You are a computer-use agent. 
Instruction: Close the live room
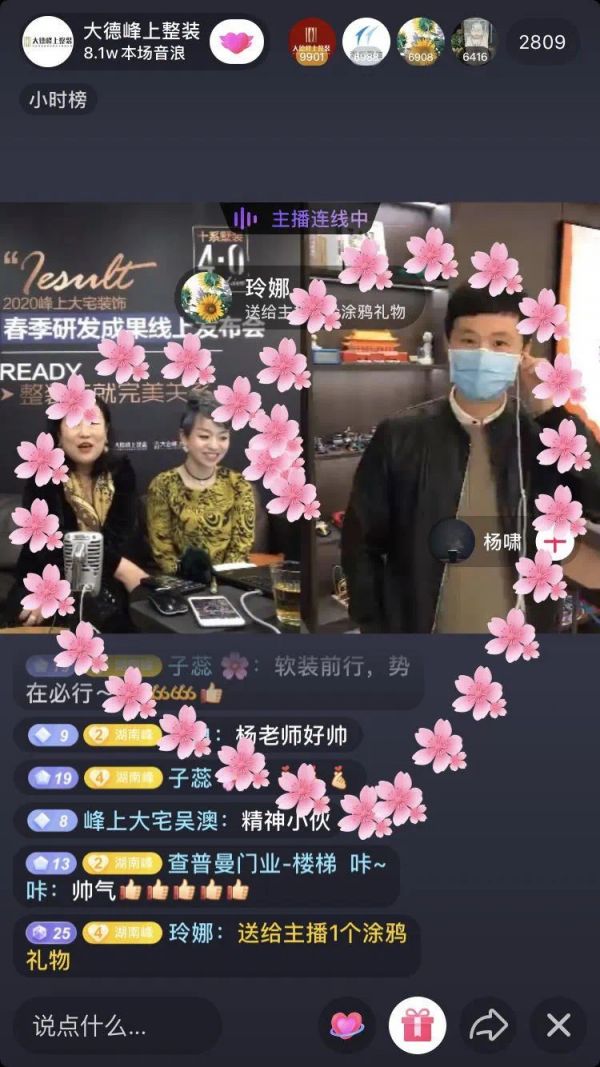[x=558, y=1025]
